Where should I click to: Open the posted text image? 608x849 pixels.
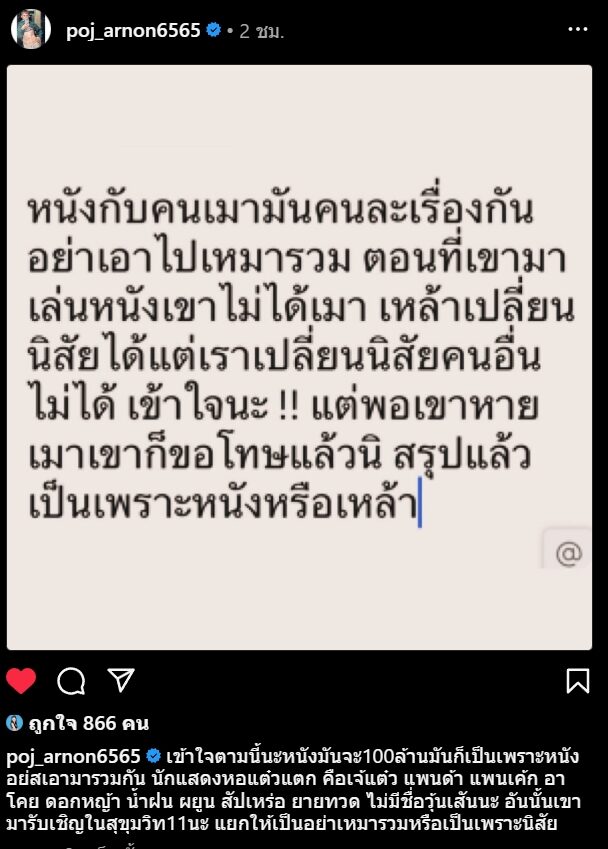[x=299, y=357]
